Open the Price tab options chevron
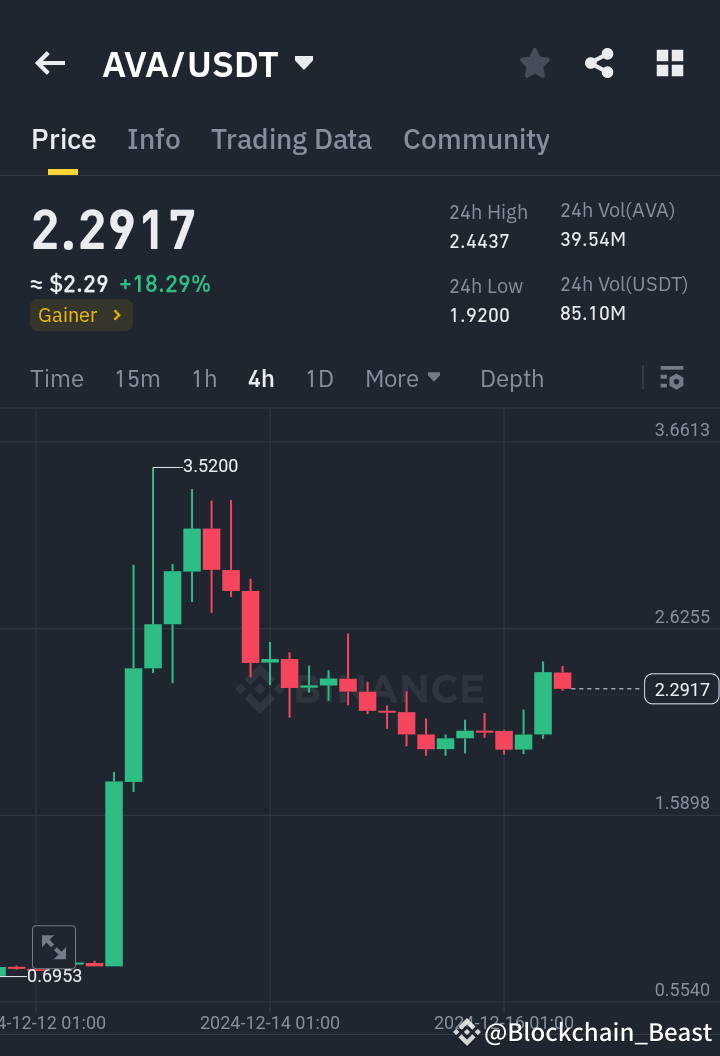The width and height of the screenshot is (720, 1056). [63, 139]
